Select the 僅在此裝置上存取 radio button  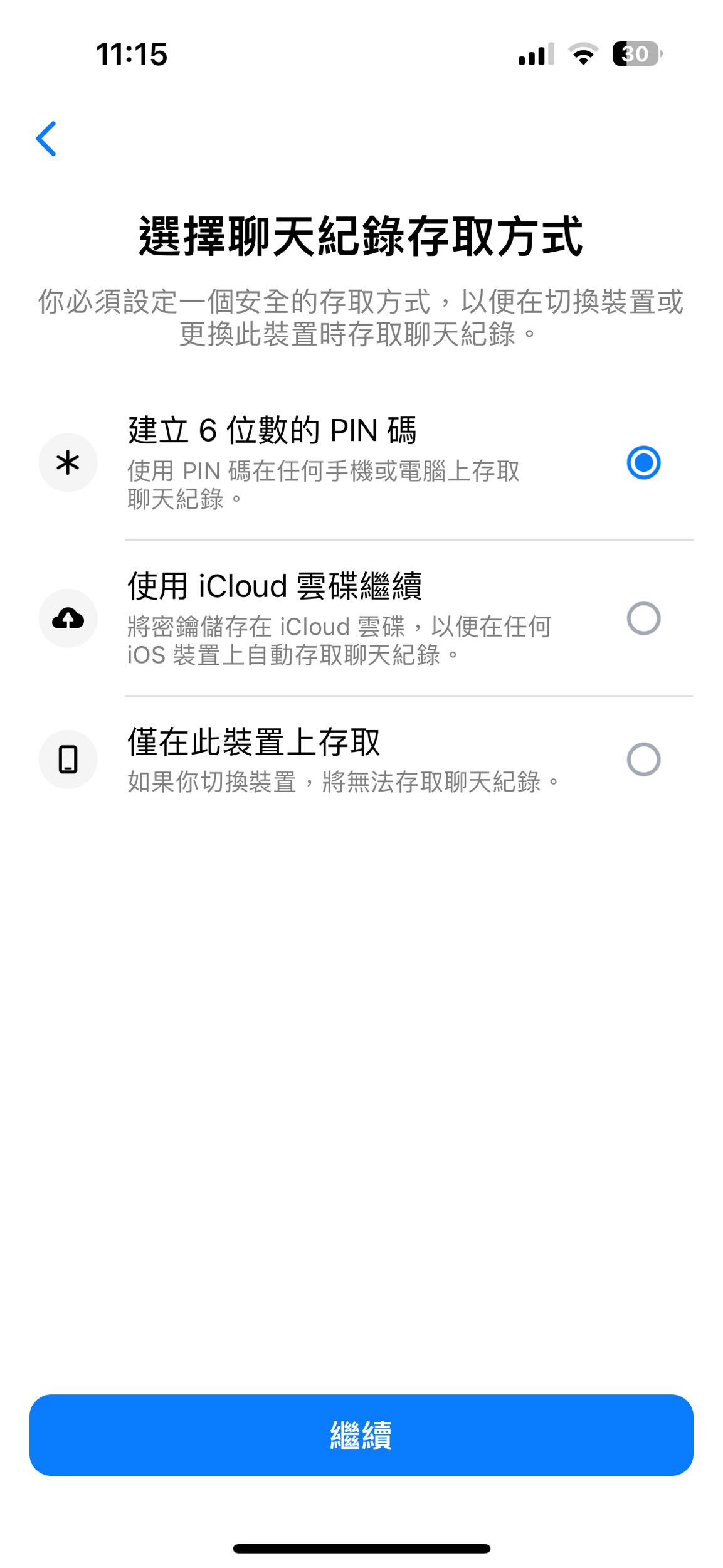[x=645, y=759]
